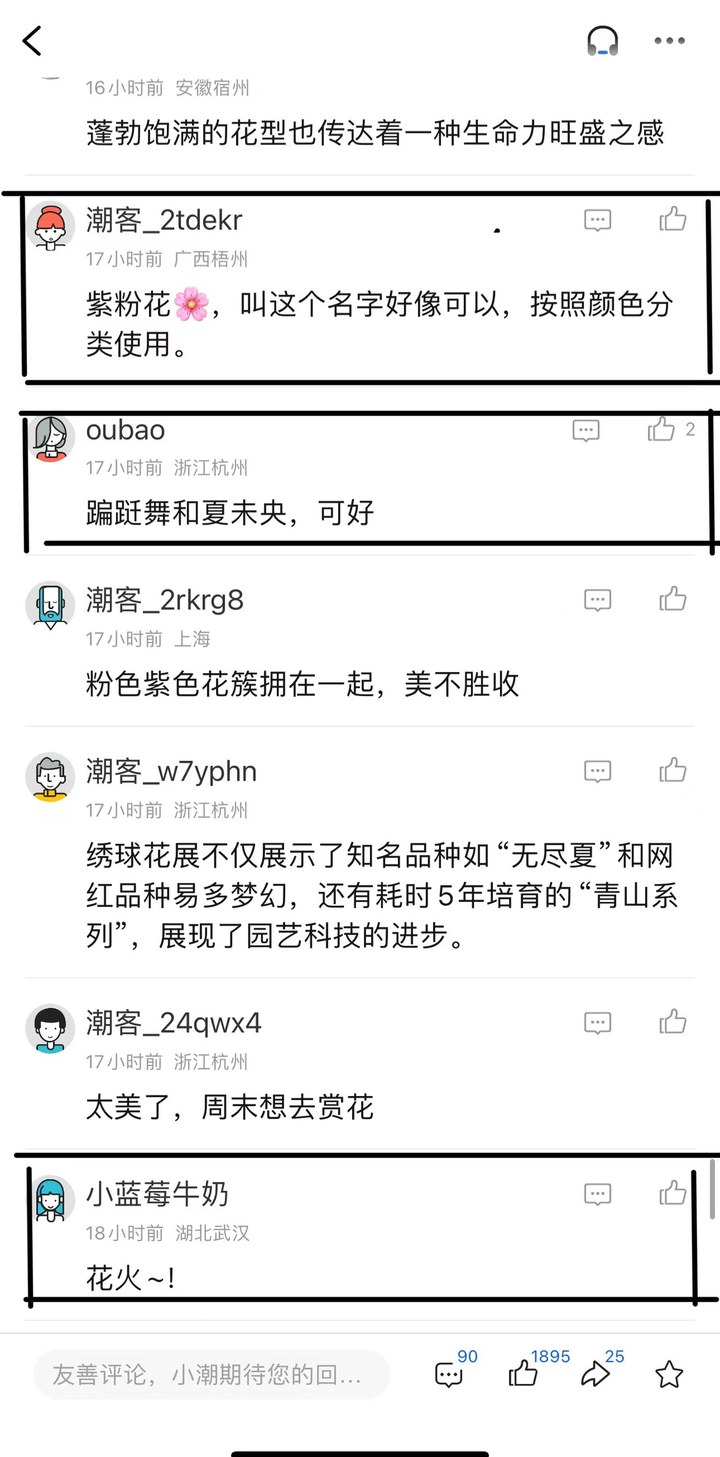
Task: Reply to the comment by 潮客_2tdekr
Action: 597,220
